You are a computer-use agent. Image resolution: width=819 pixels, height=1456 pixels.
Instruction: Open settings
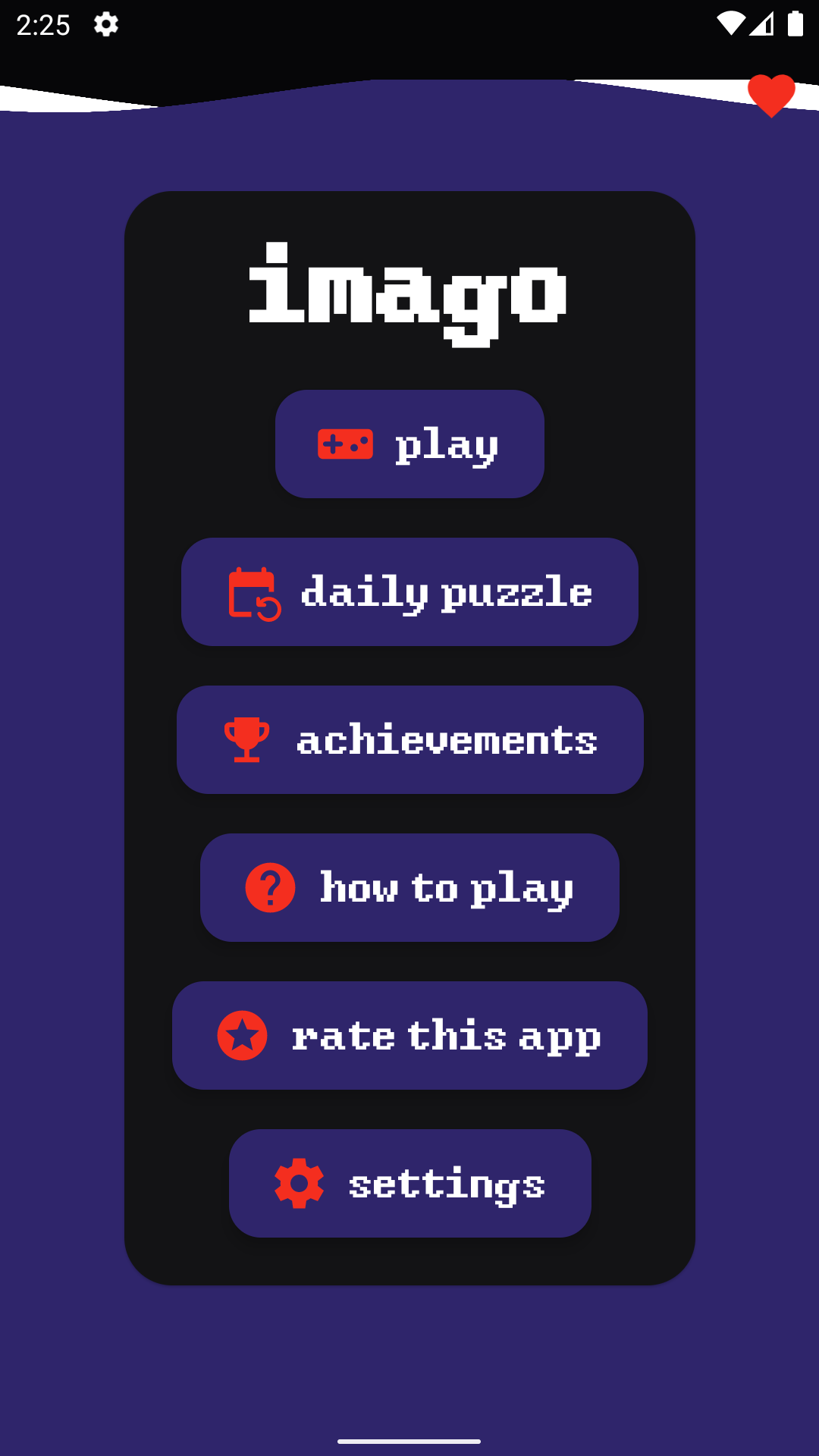(409, 1184)
